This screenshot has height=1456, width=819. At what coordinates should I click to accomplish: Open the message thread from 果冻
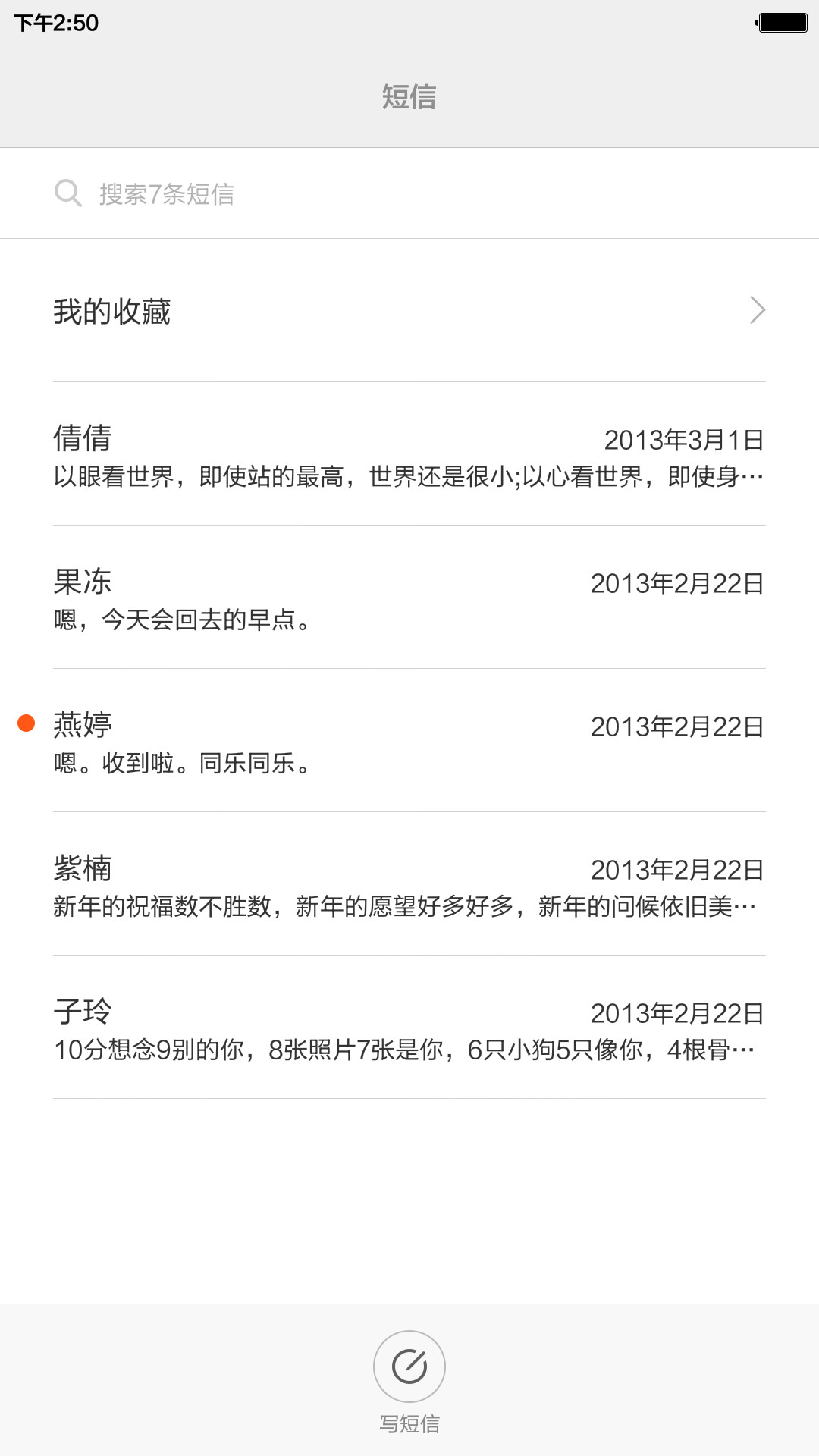pos(409,598)
